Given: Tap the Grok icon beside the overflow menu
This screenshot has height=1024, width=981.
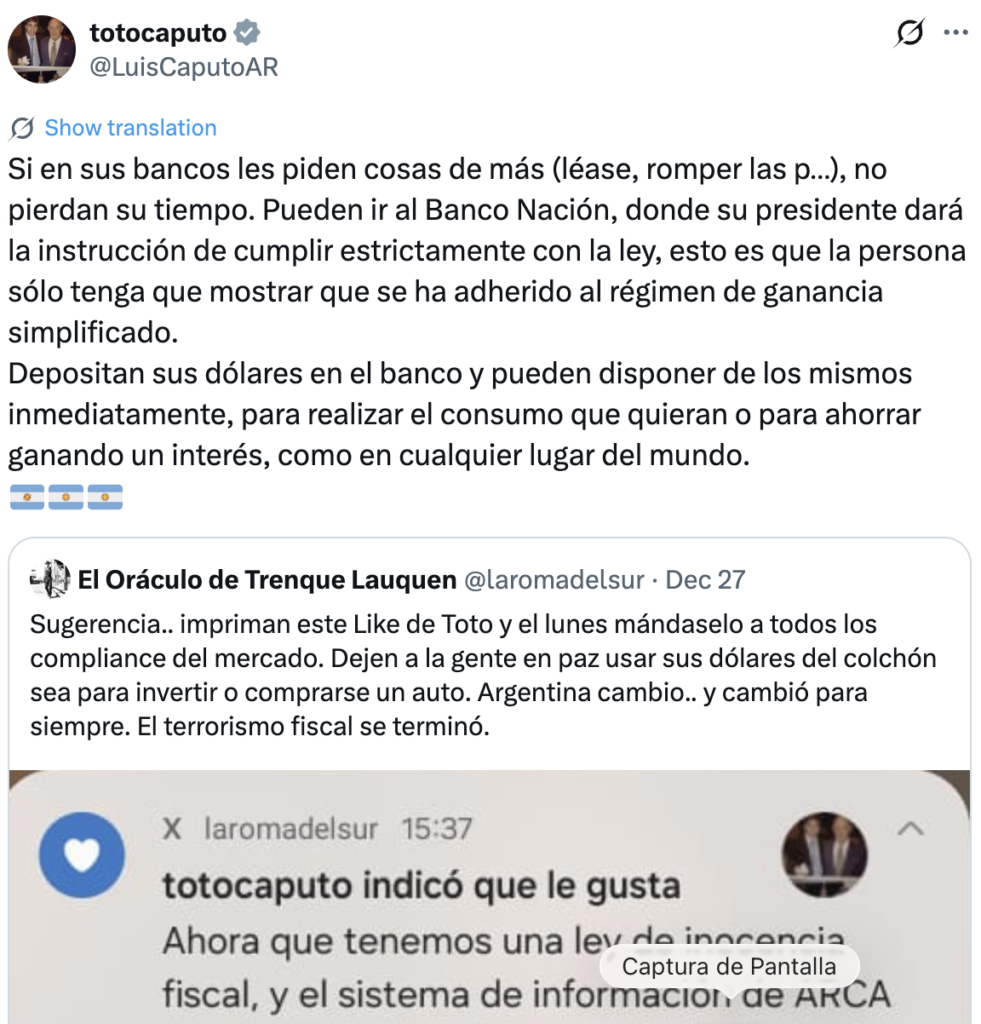Looking at the screenshot, I should pos(908,34).
